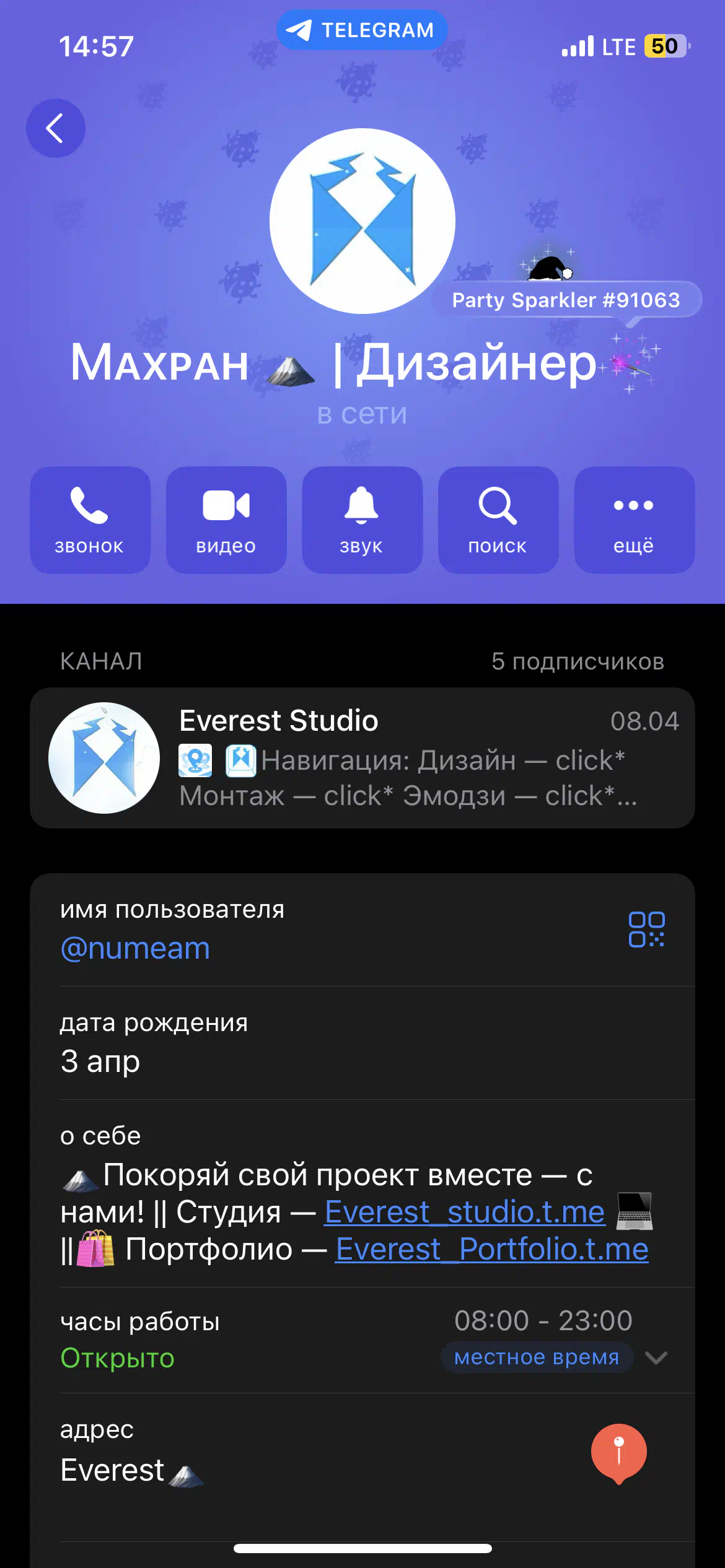This screenshot has width=725, height=1568.
Task: View the profile photo
Action: click(x=362, y=221)
